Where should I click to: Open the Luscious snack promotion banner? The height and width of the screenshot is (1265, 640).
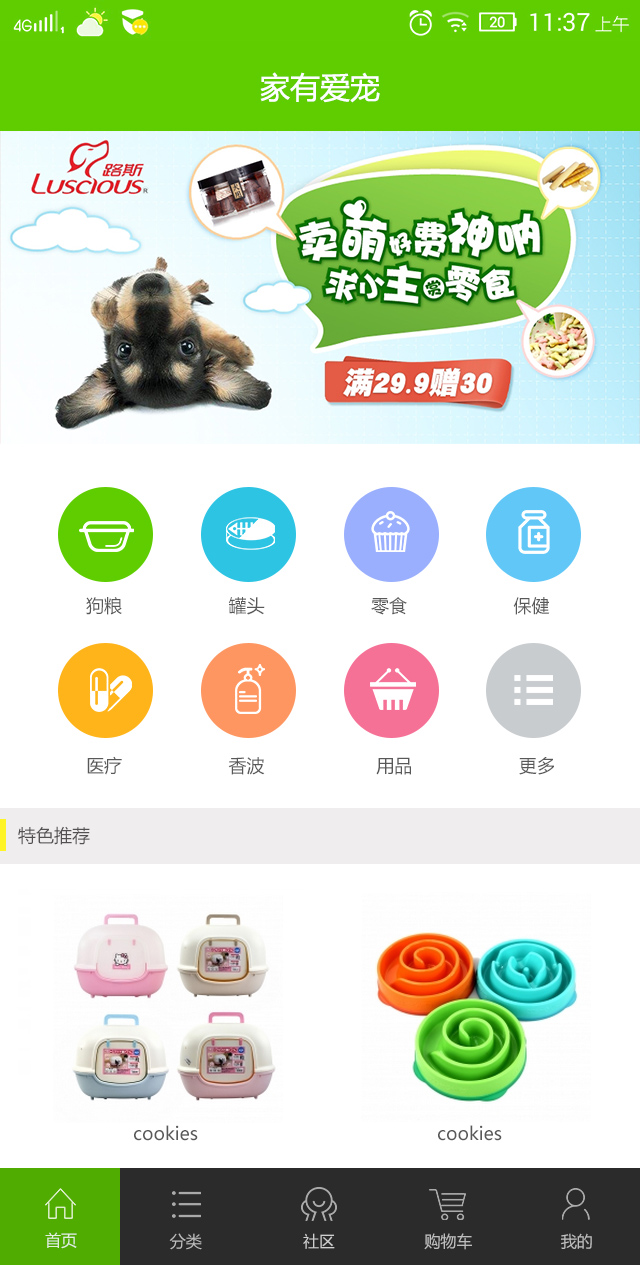(320, 287)
